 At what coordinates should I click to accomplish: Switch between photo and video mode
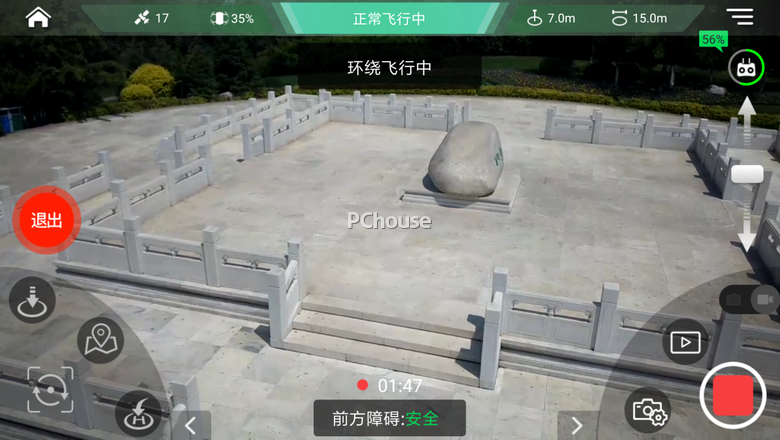pyautogui.click(x=749, y=298)
